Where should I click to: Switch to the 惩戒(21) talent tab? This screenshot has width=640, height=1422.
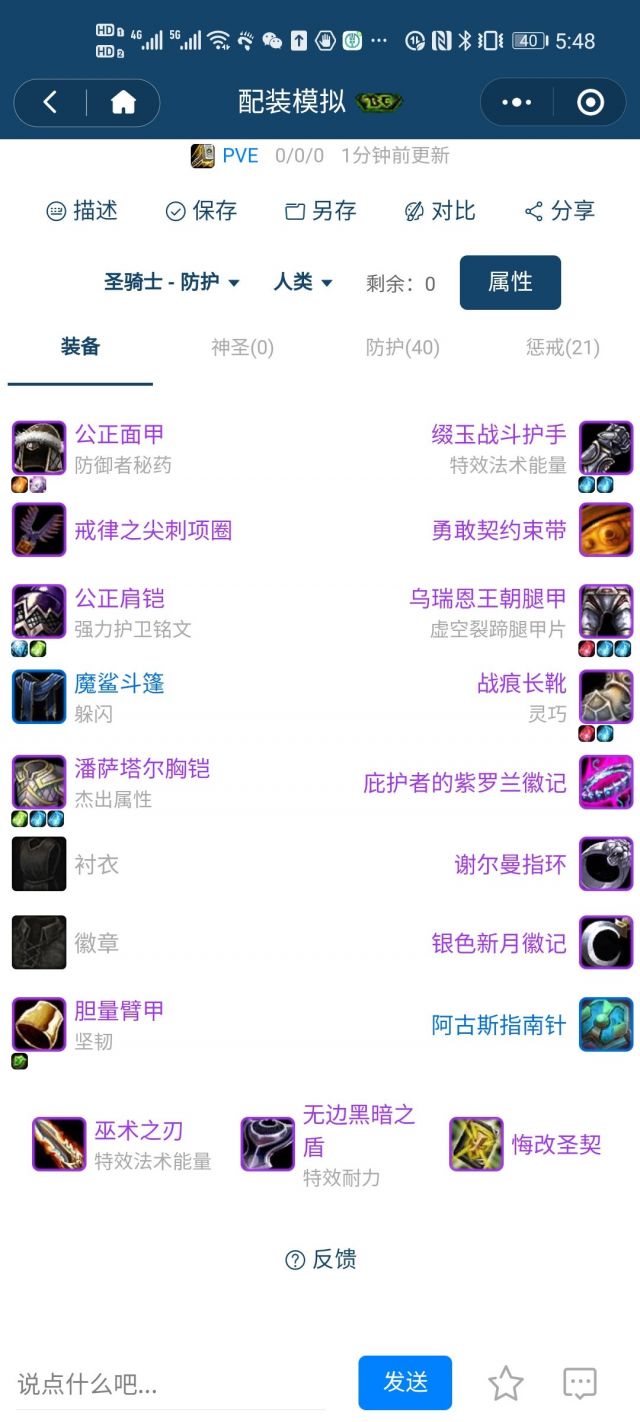(562, 348)
